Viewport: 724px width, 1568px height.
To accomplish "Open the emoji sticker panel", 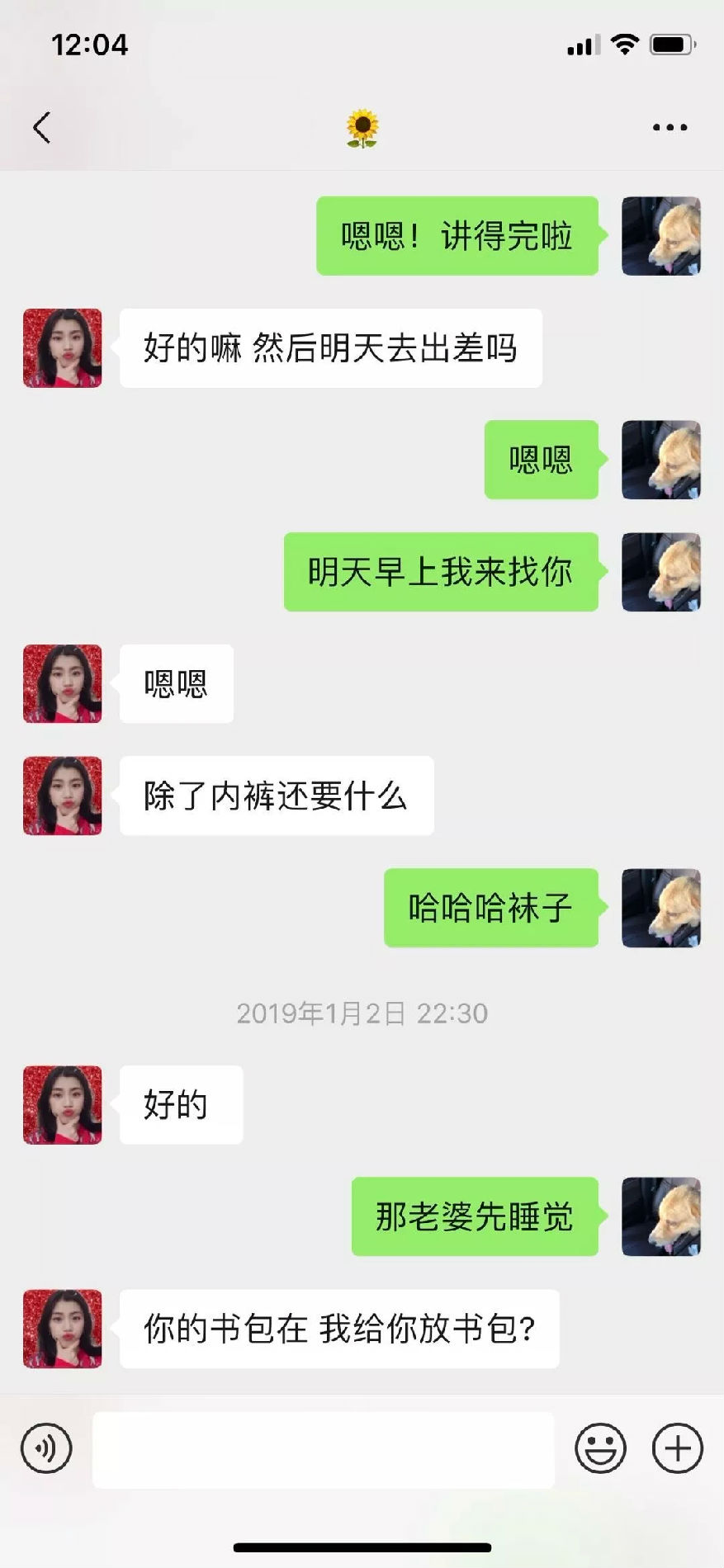I will point(600,1448).
